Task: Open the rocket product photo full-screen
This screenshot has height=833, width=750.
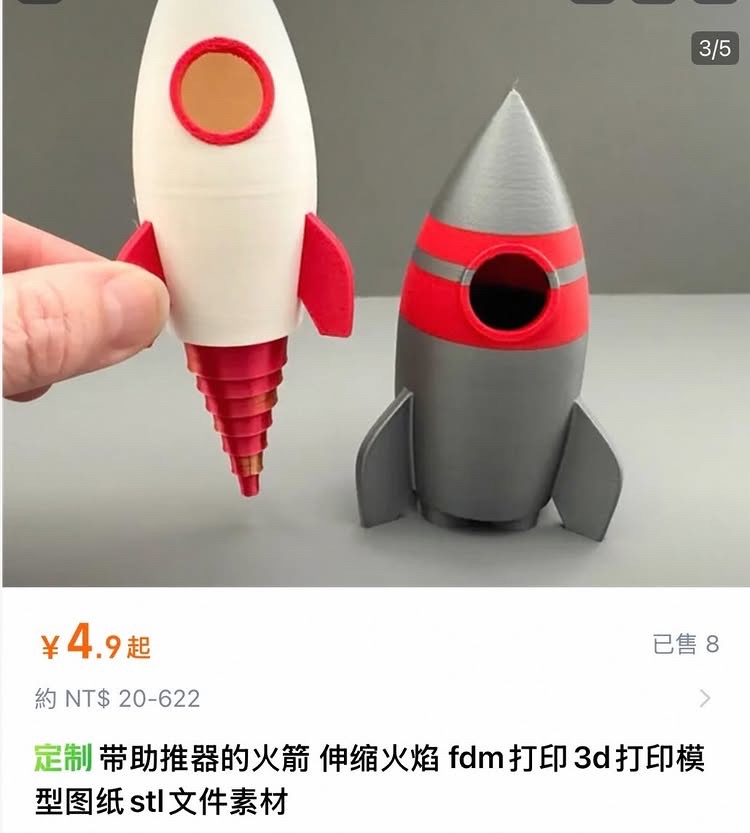Action: tap(375, 300)
